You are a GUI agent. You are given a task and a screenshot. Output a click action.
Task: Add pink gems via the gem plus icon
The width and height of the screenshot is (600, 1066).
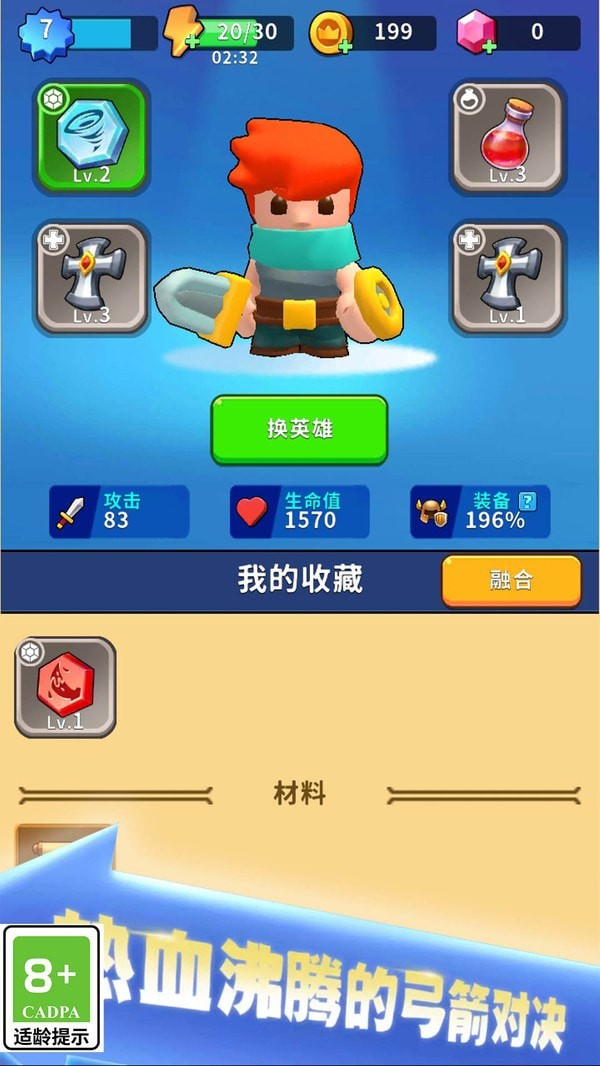[476, 34]
